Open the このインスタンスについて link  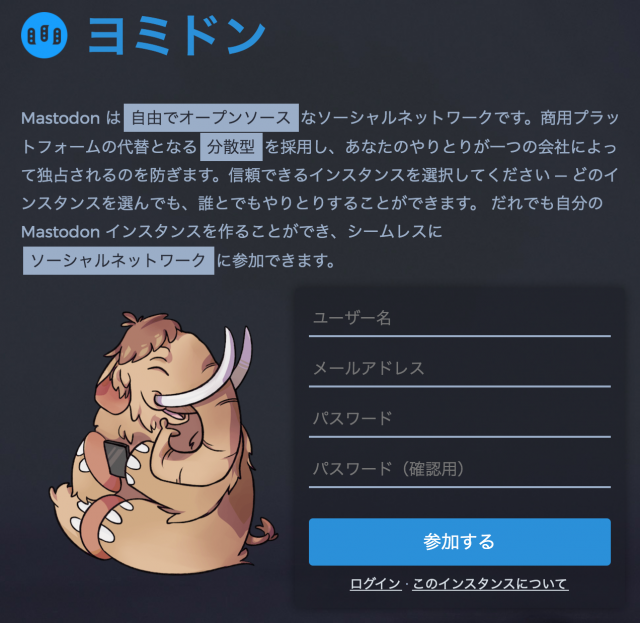pos(489,584)
